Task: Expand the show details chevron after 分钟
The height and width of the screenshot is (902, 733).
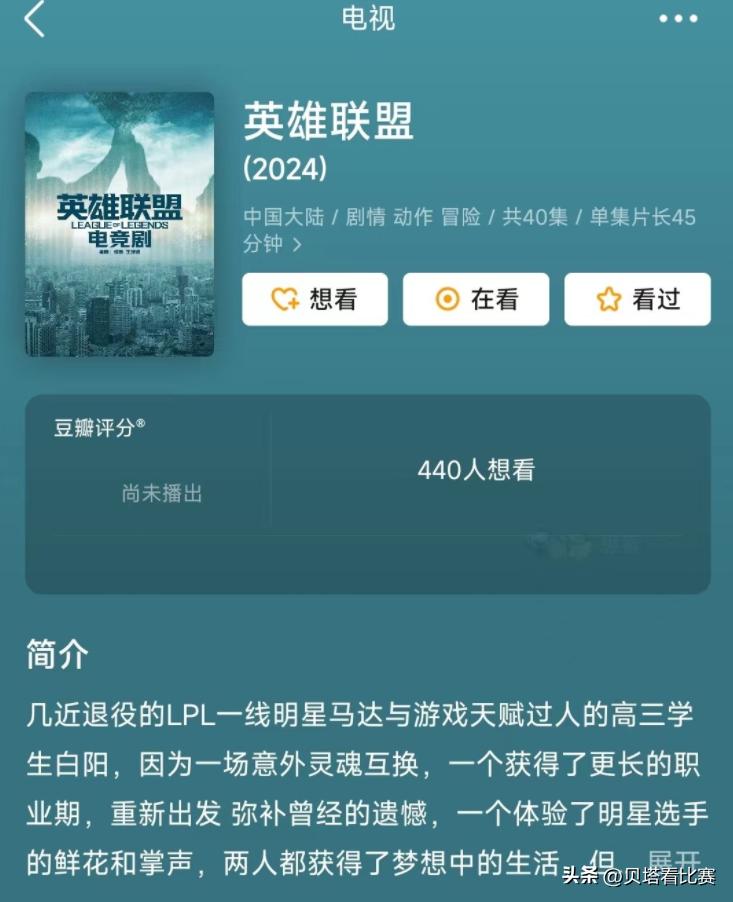Action: [297, 245]
